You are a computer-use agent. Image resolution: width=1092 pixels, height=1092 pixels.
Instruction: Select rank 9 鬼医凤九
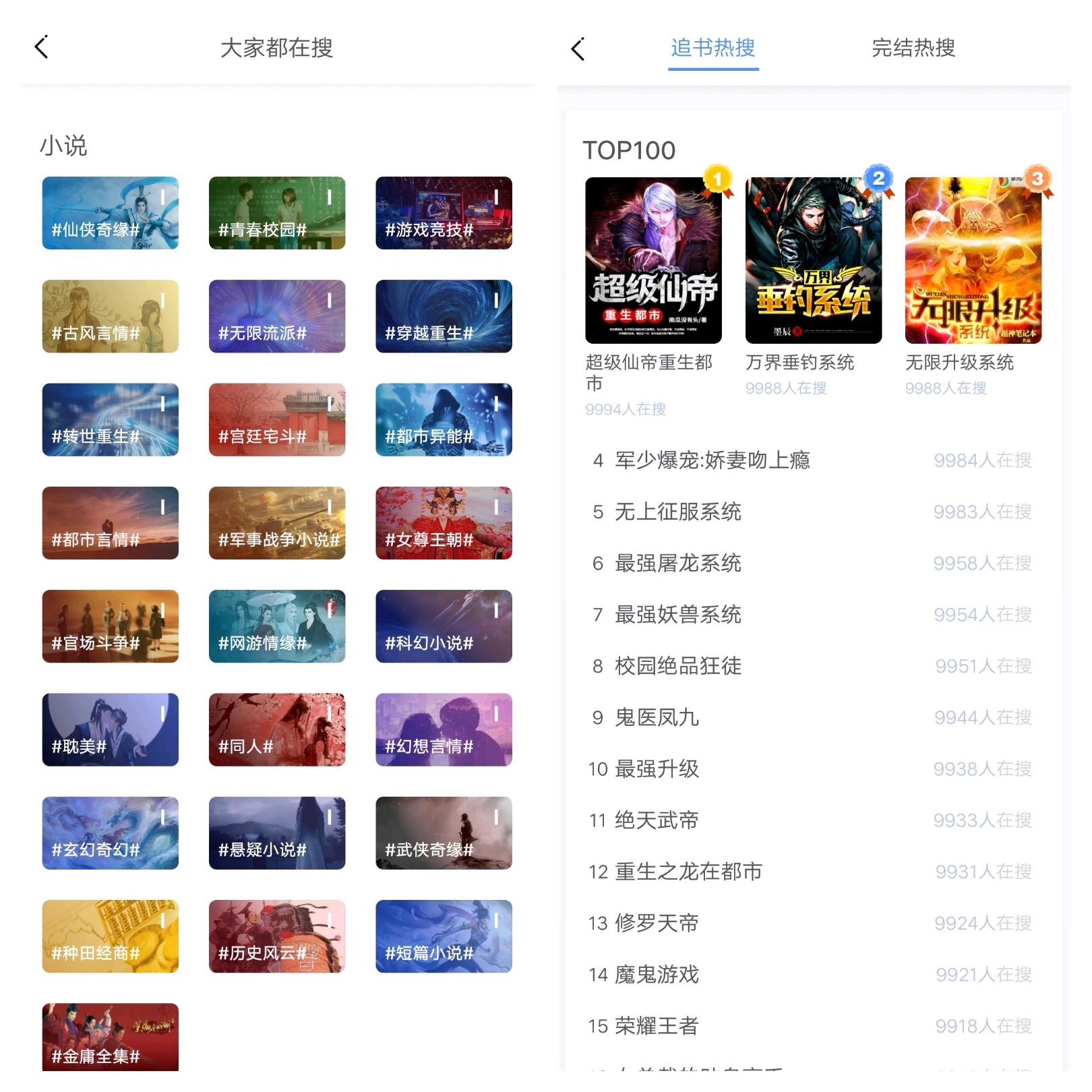(x=657, y=718)
